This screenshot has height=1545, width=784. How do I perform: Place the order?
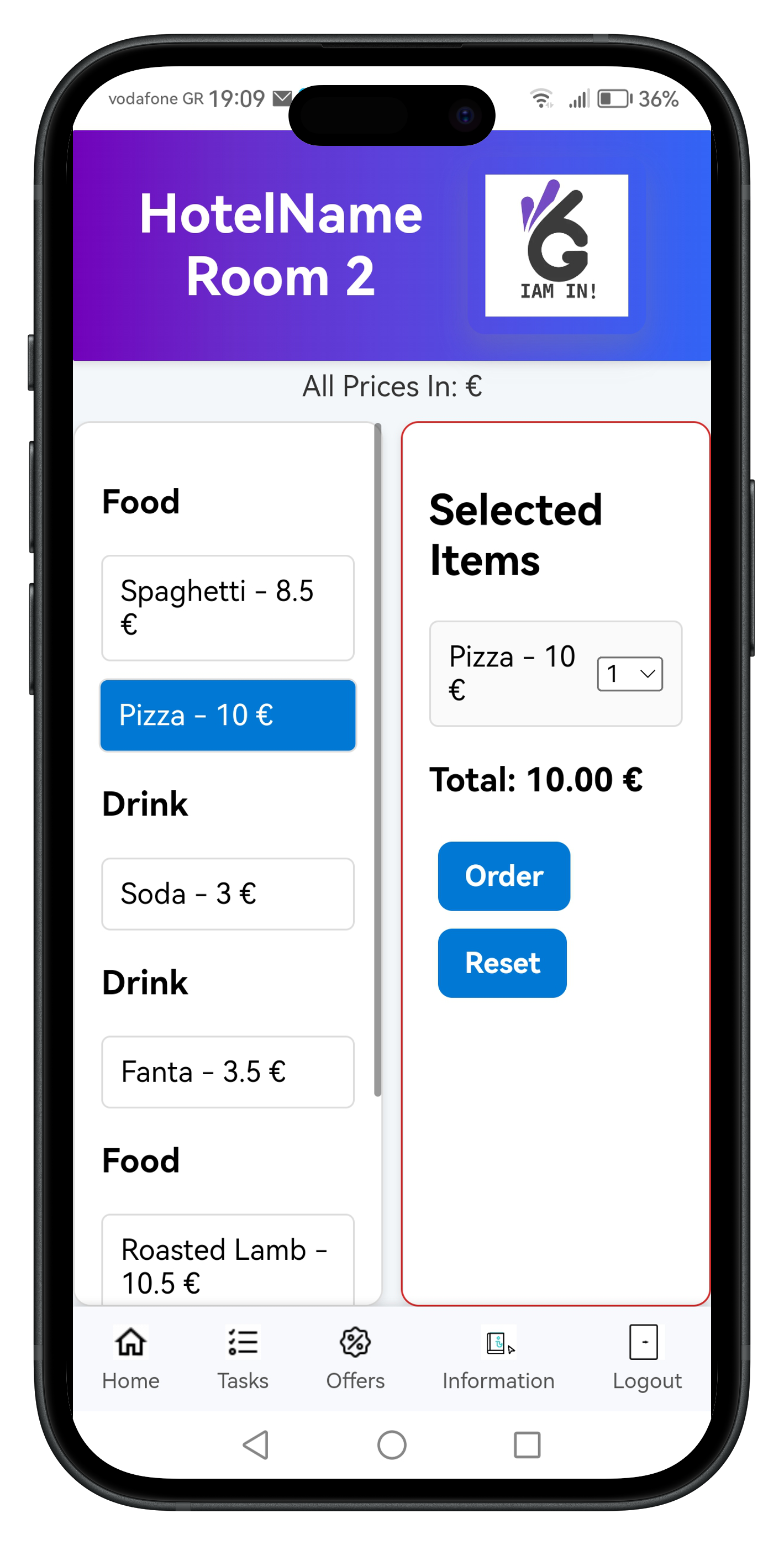[503, 876]
